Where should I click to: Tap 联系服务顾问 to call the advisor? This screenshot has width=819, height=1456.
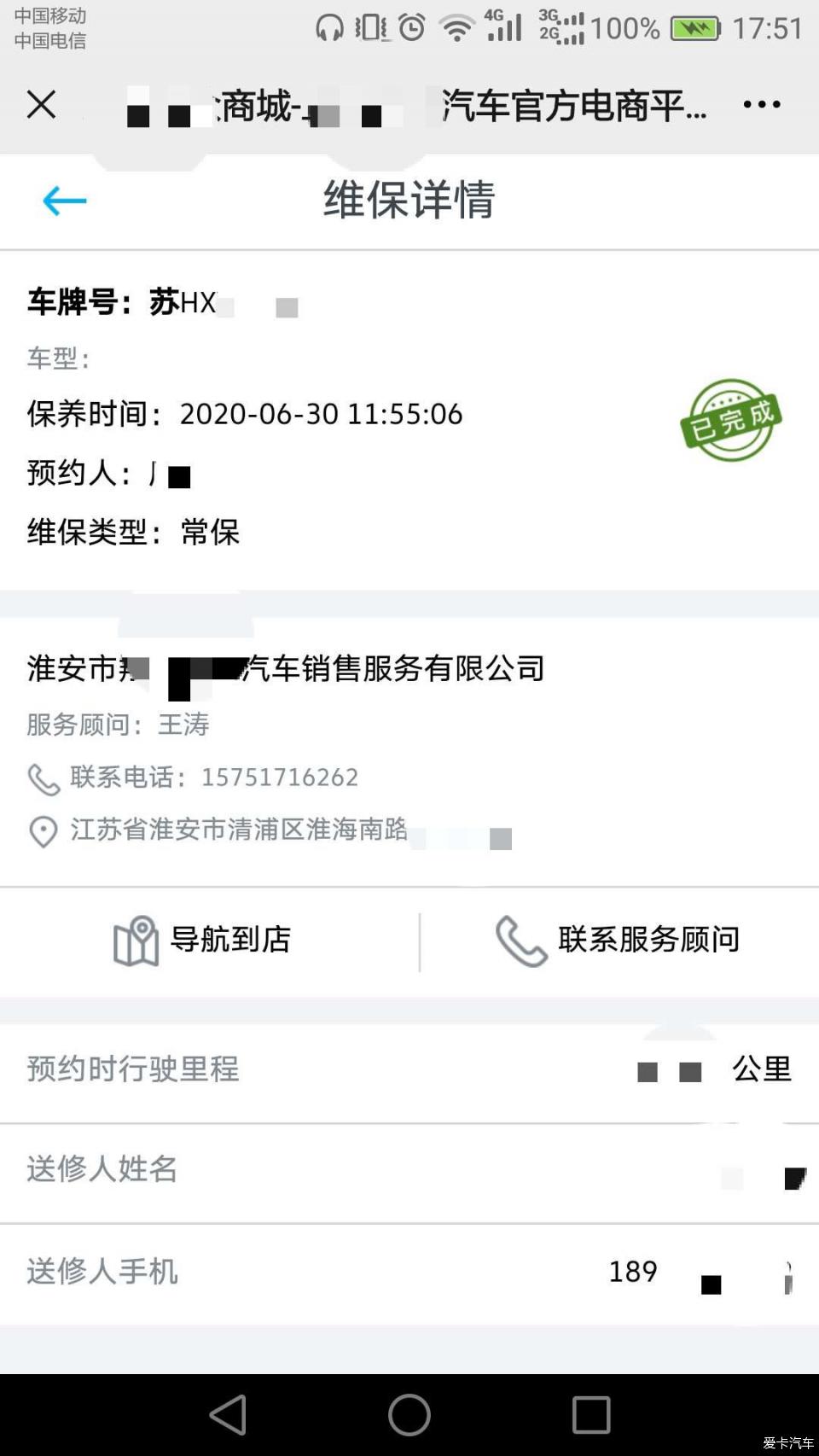pos(619,941)
